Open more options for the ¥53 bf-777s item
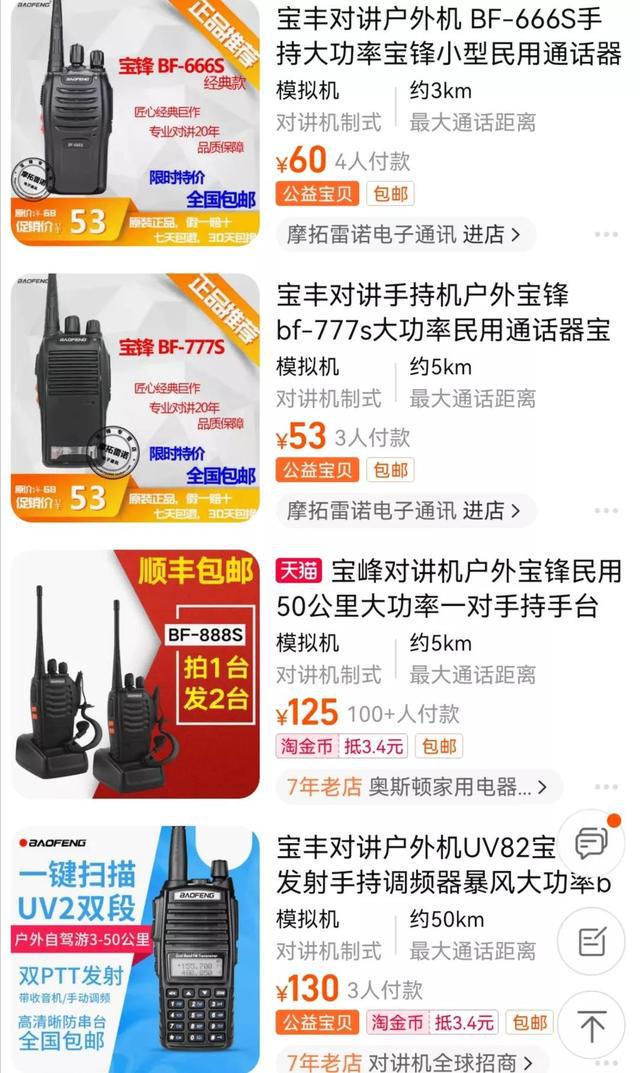The height and width of the screenshot is (1073, 640). coord(606,510)
